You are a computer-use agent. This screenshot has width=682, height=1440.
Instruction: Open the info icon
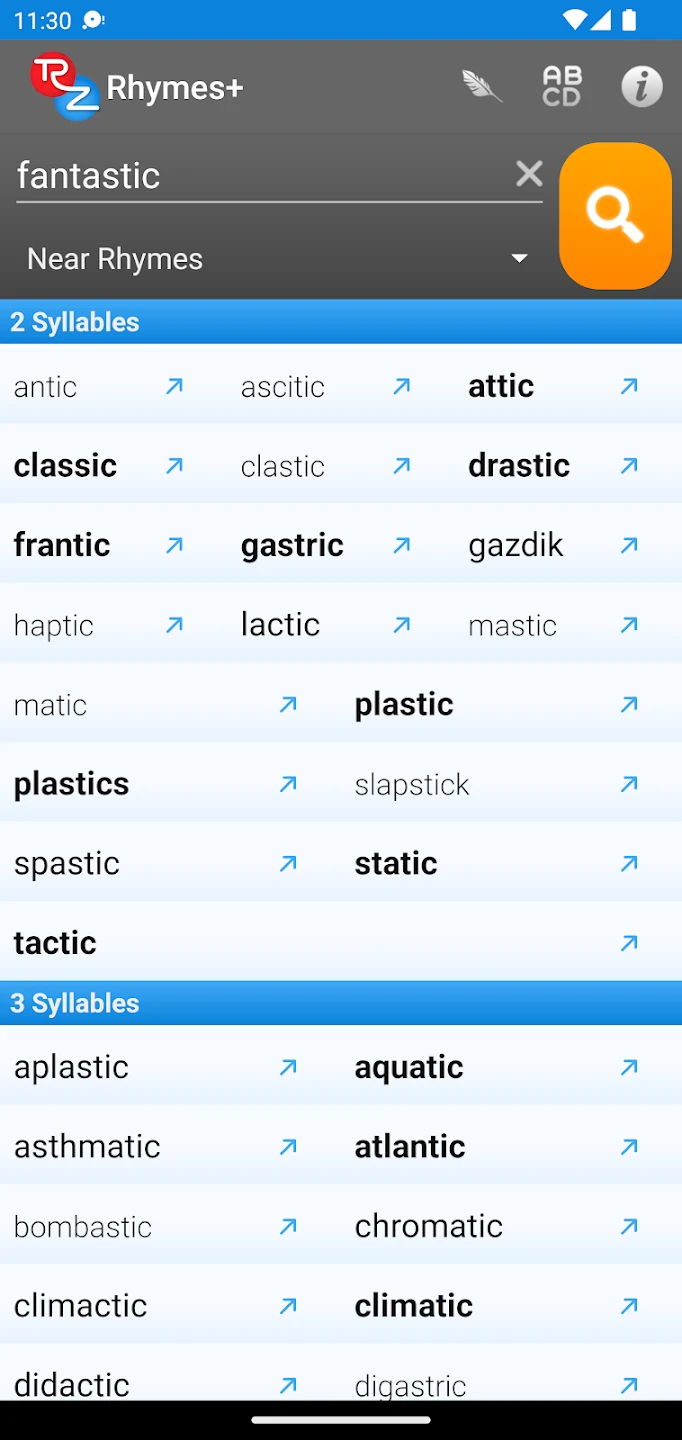[641, 87]
